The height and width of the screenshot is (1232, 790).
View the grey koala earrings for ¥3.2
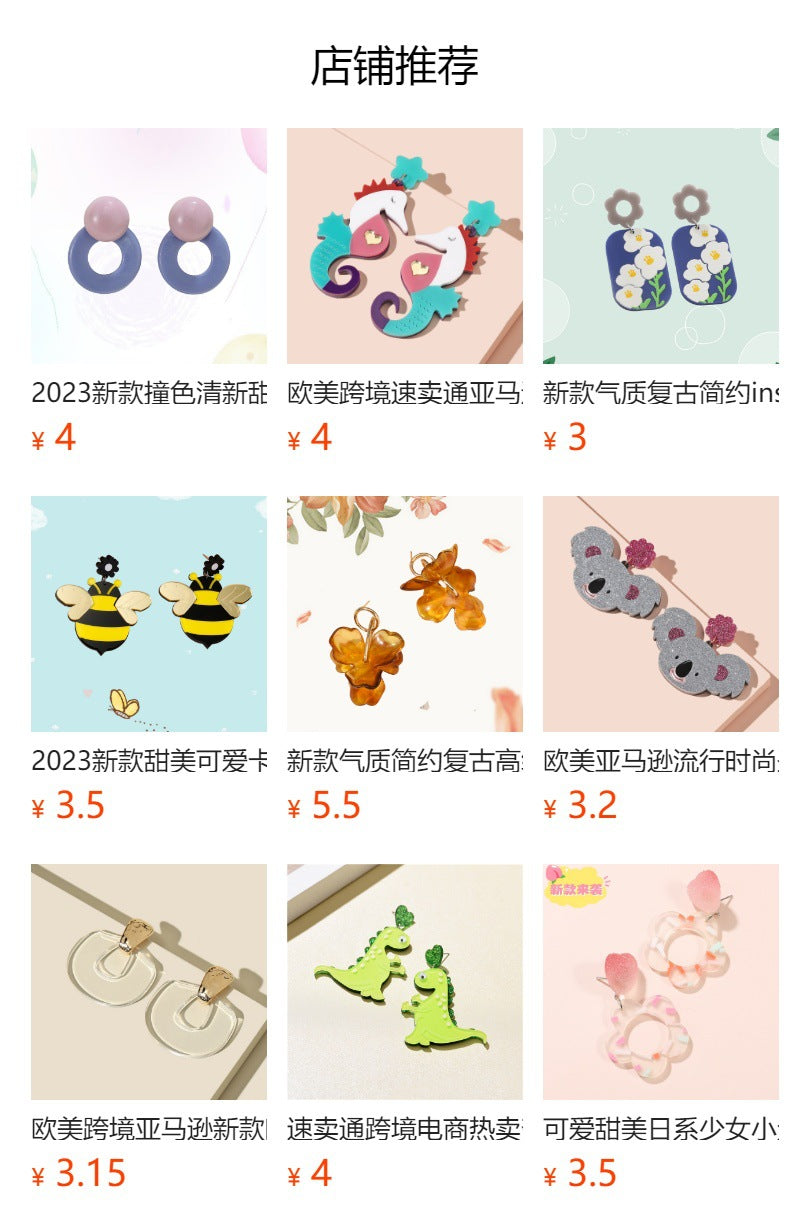tap(661, 614)
